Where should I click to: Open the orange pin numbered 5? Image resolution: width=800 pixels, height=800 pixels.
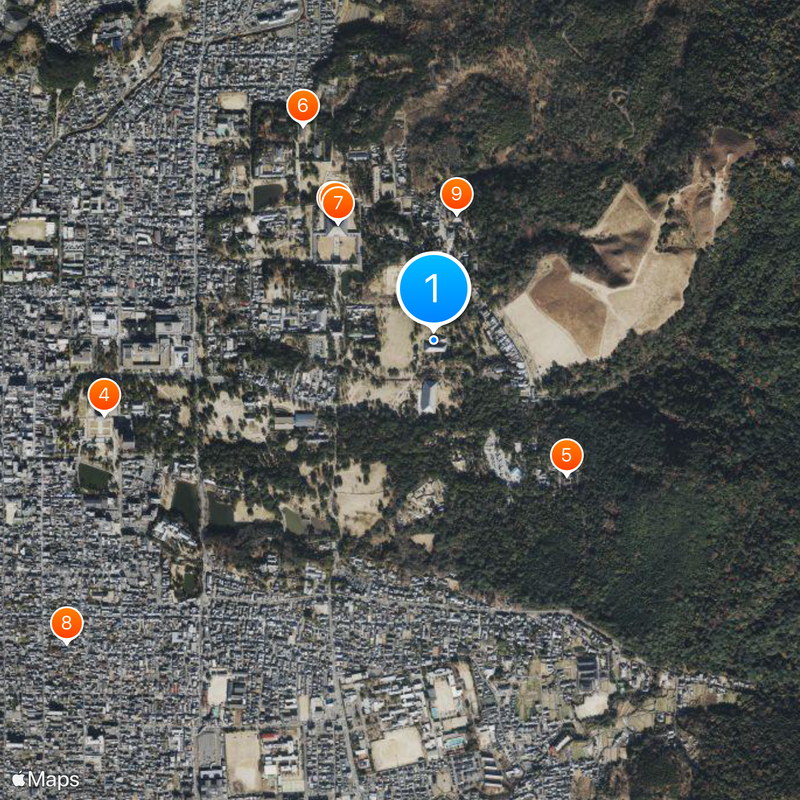[x=566, y=456]
